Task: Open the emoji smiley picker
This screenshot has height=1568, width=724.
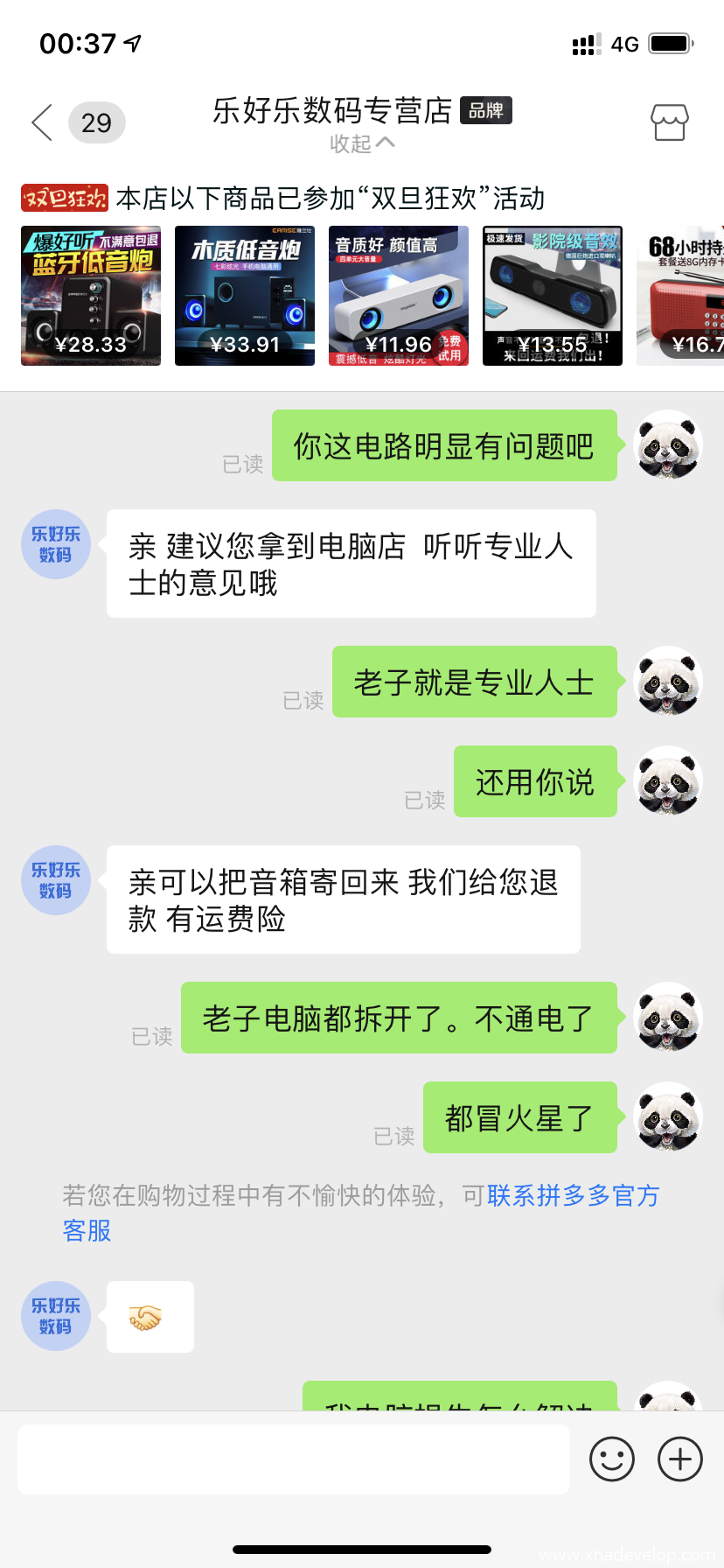Action: pos(612,1459)
